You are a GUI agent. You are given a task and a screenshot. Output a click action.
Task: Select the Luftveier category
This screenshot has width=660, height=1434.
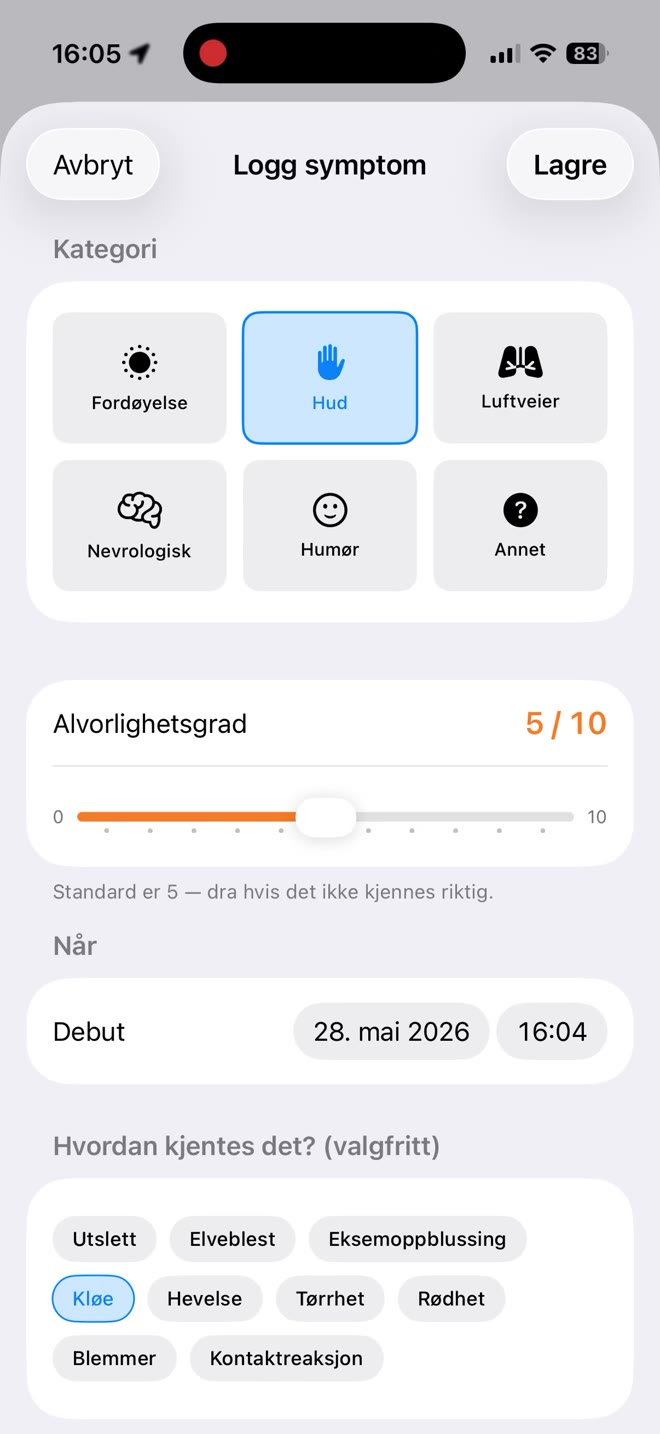[x=520, y=378]
